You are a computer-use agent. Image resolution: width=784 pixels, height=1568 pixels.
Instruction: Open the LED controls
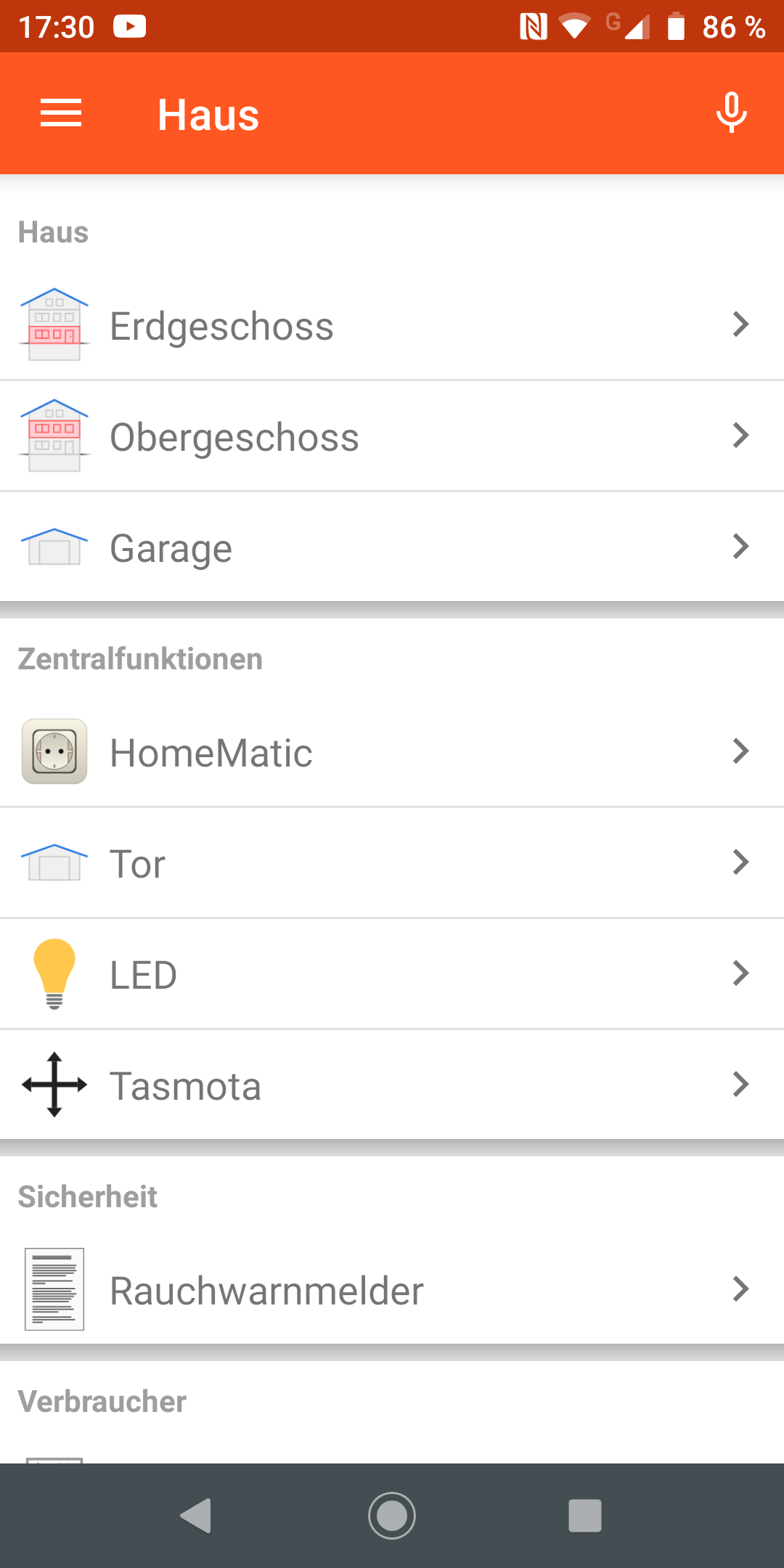tap(392, 973)
